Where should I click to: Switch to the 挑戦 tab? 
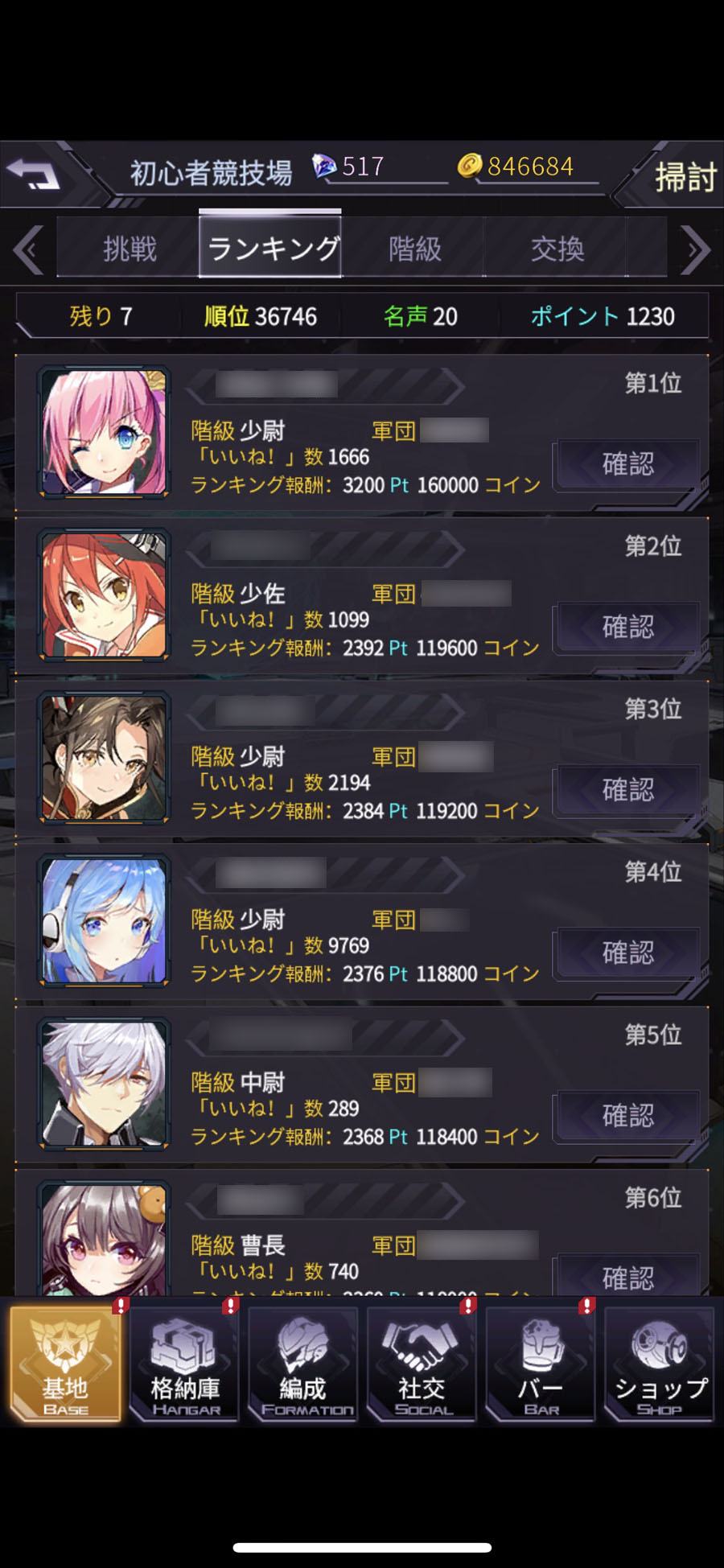(129, 249)
